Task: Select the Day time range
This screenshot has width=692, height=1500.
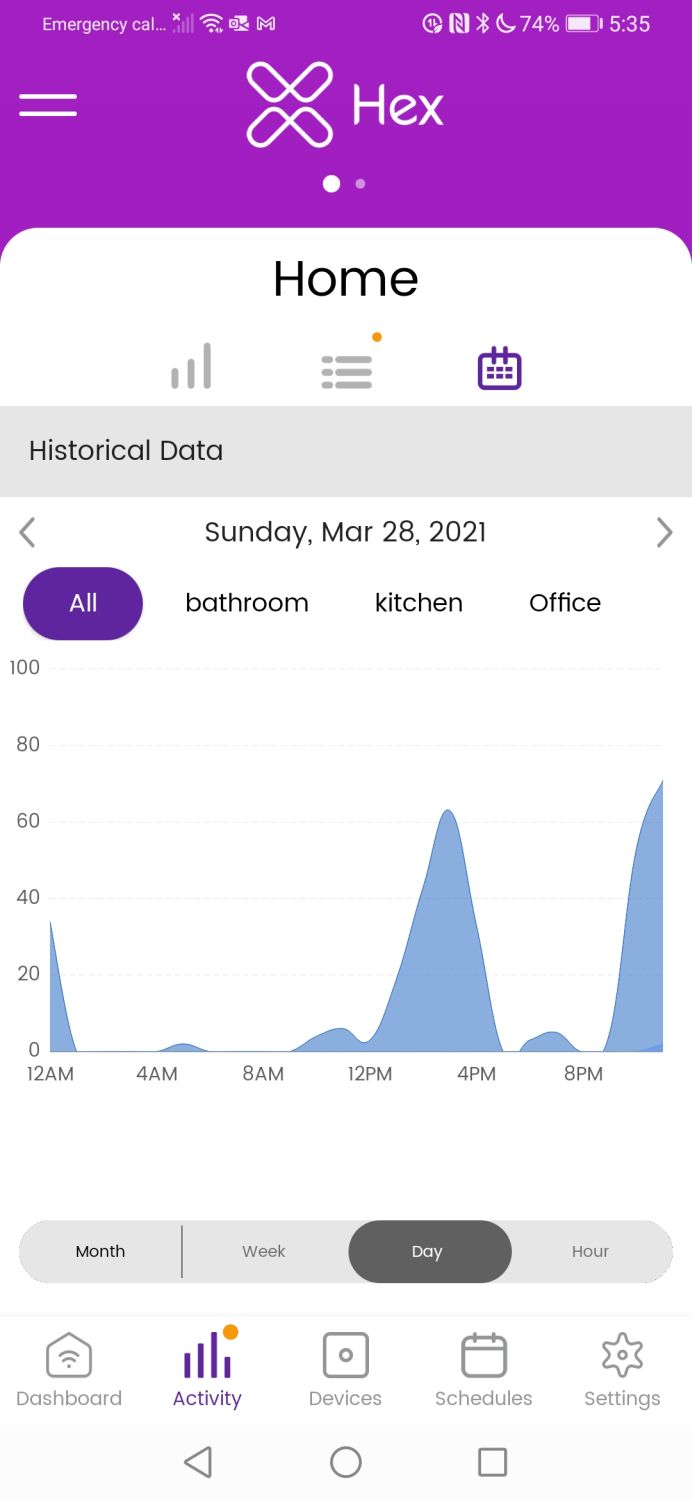Action: 430,1251
